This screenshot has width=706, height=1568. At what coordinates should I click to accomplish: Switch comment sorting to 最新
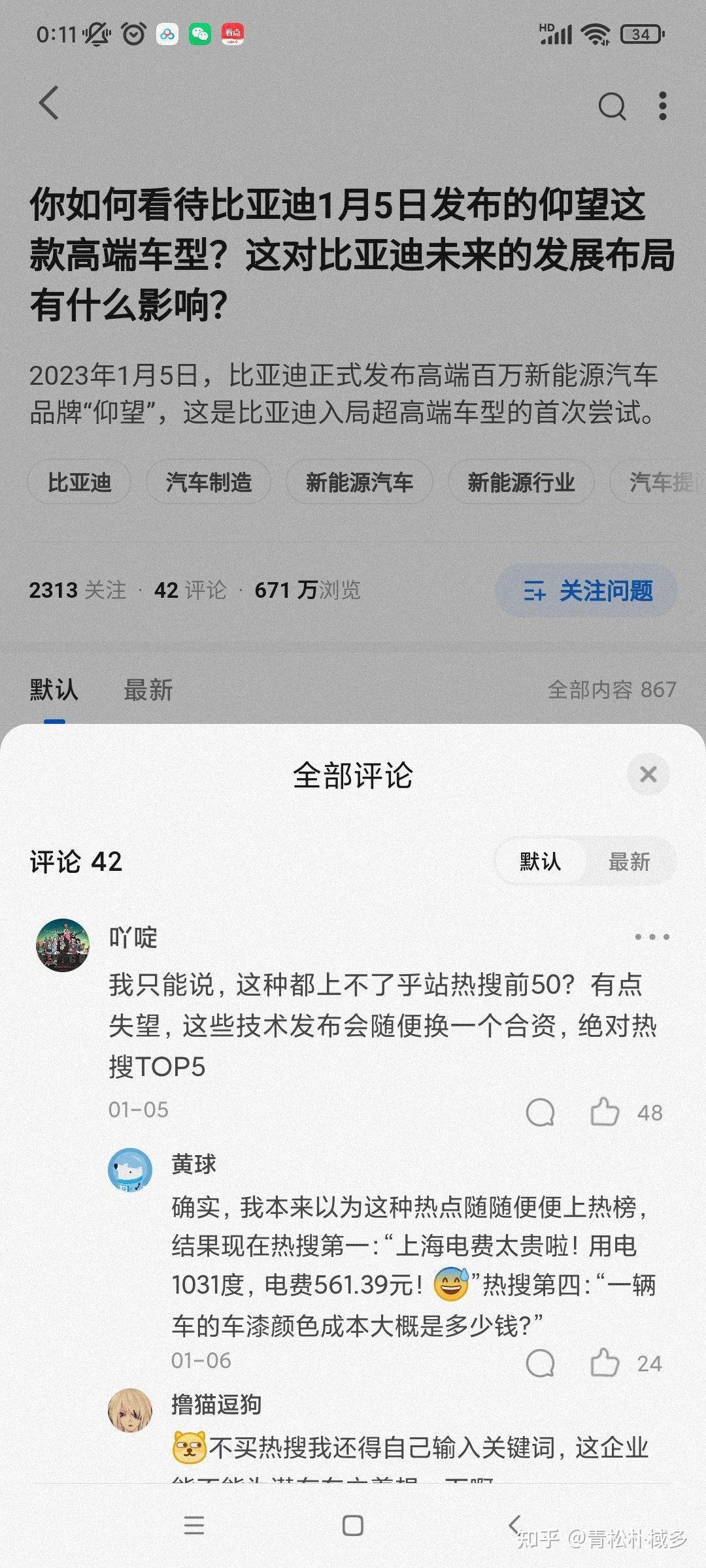629,862
